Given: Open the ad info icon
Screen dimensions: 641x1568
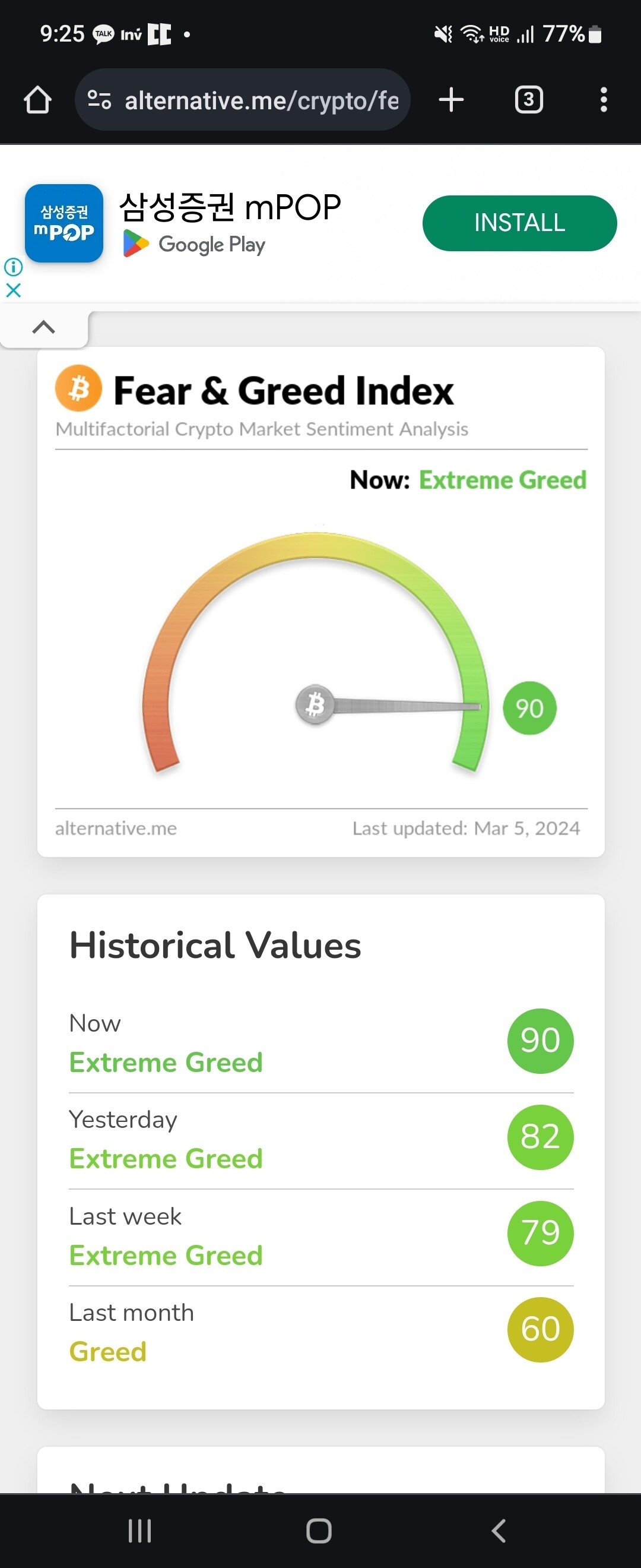Looking at the screenshot, I should pos(14,267).
